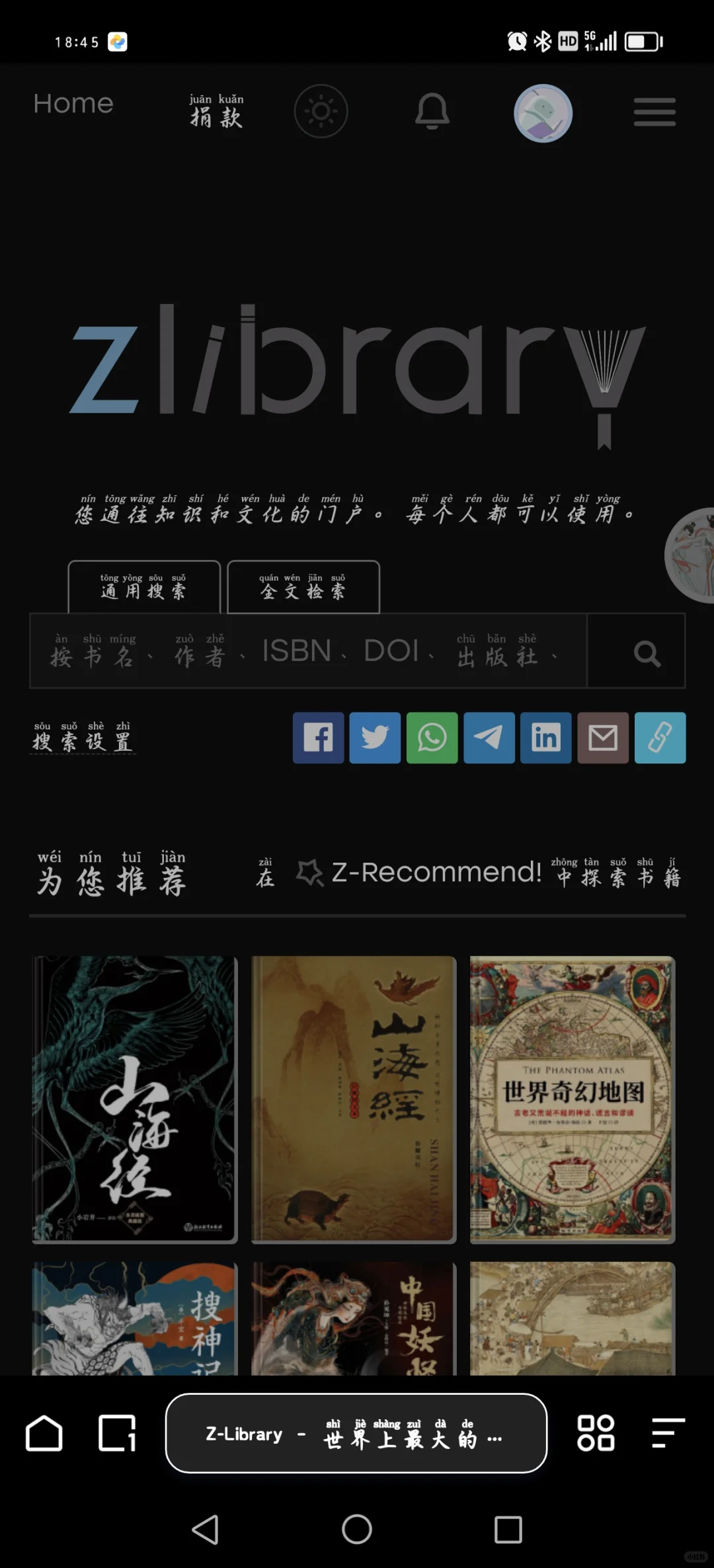Share via WhatsApp

(432, 738)
